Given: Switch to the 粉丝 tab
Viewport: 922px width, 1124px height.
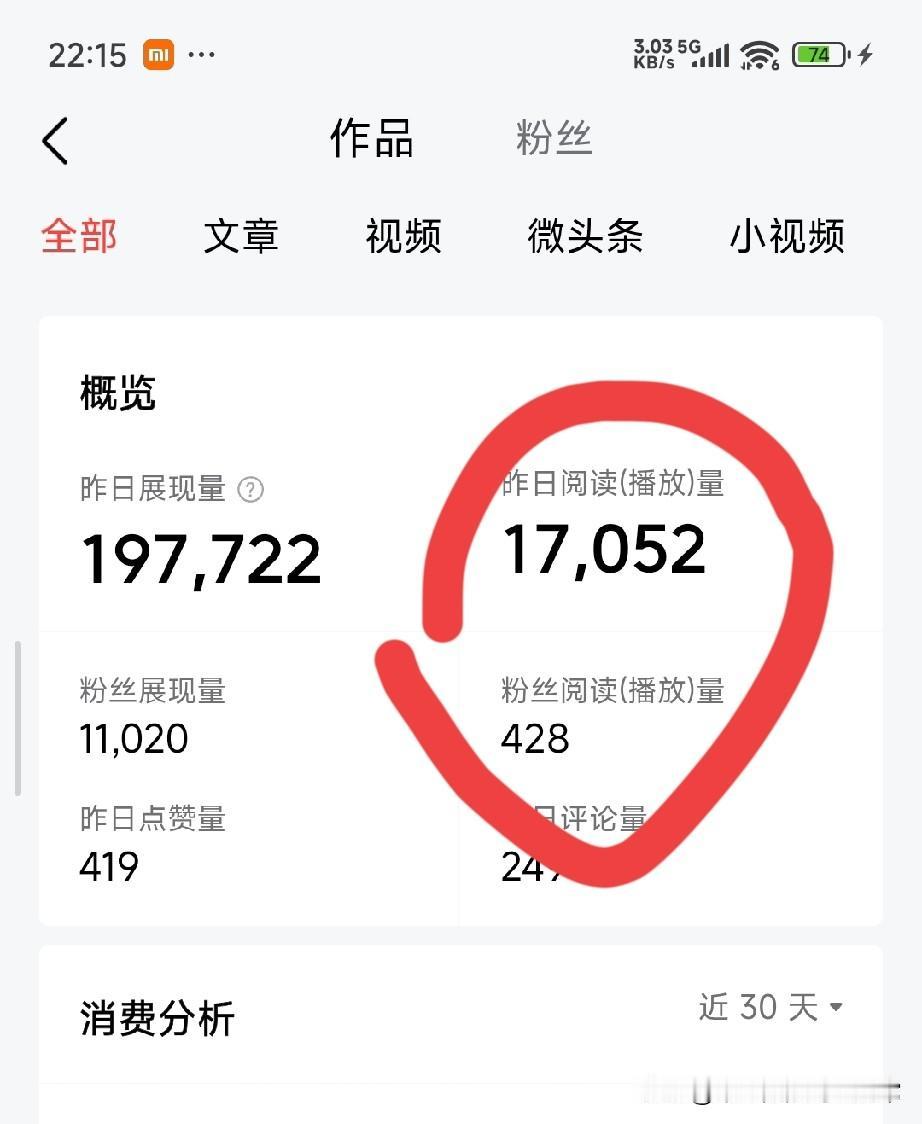Looking at the screenshot, I should click(x=556, y=140).
